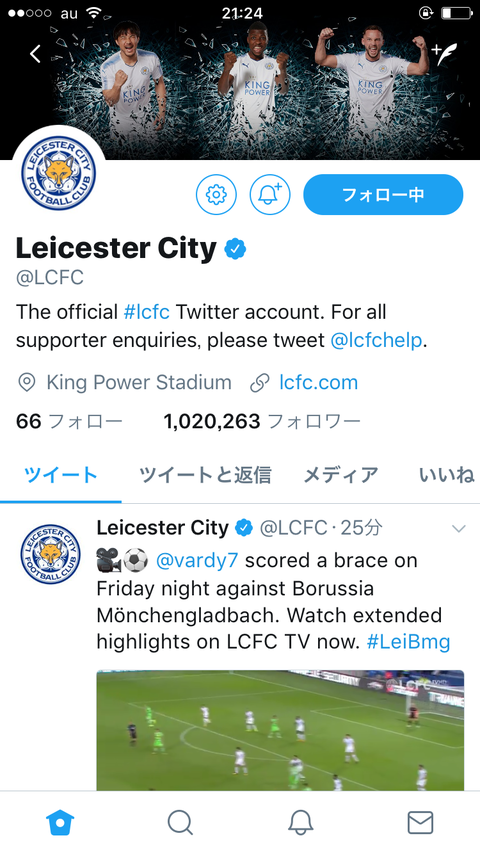
Task: Open the search tab in bottom bar
Action: tap(180, 822)
